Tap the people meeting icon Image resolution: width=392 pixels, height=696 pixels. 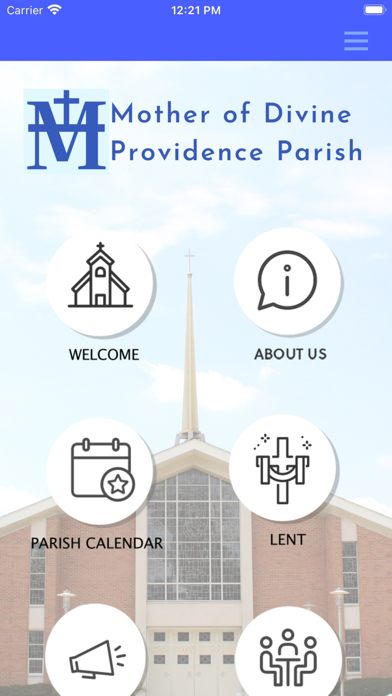click(289, 652)
